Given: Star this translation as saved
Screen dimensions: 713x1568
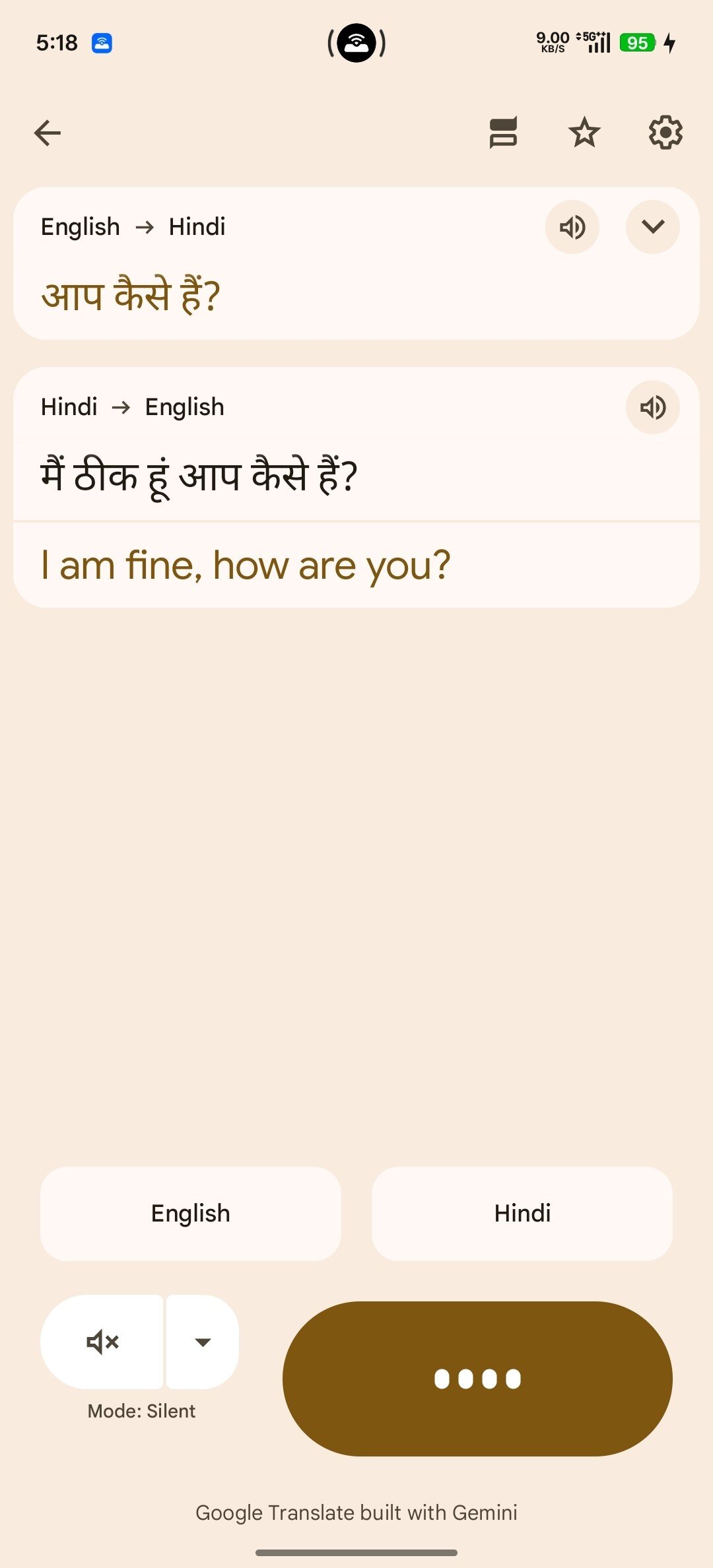Looking at the screenshot, I should [584, 132].
